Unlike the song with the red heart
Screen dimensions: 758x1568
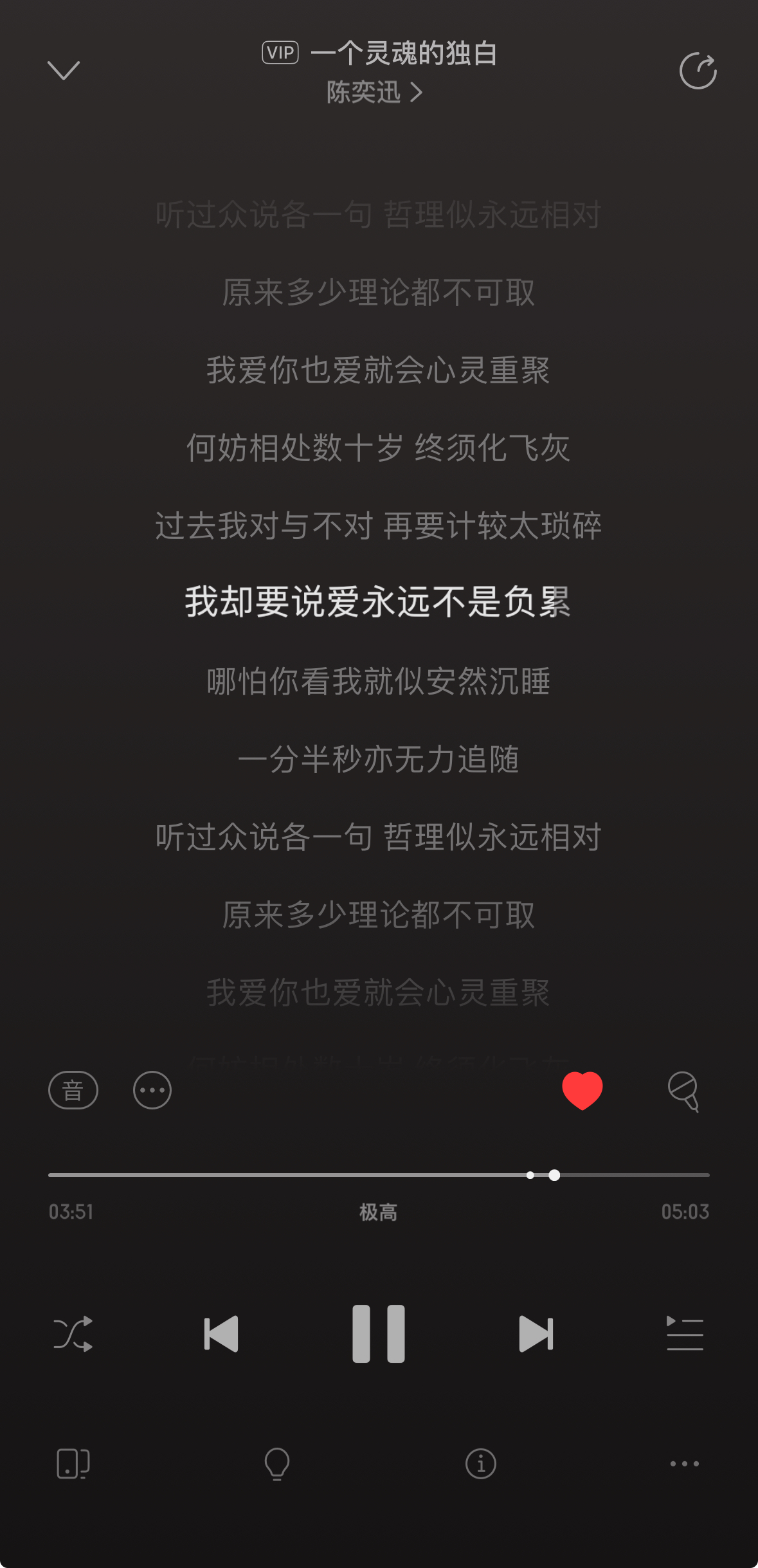582,1090
